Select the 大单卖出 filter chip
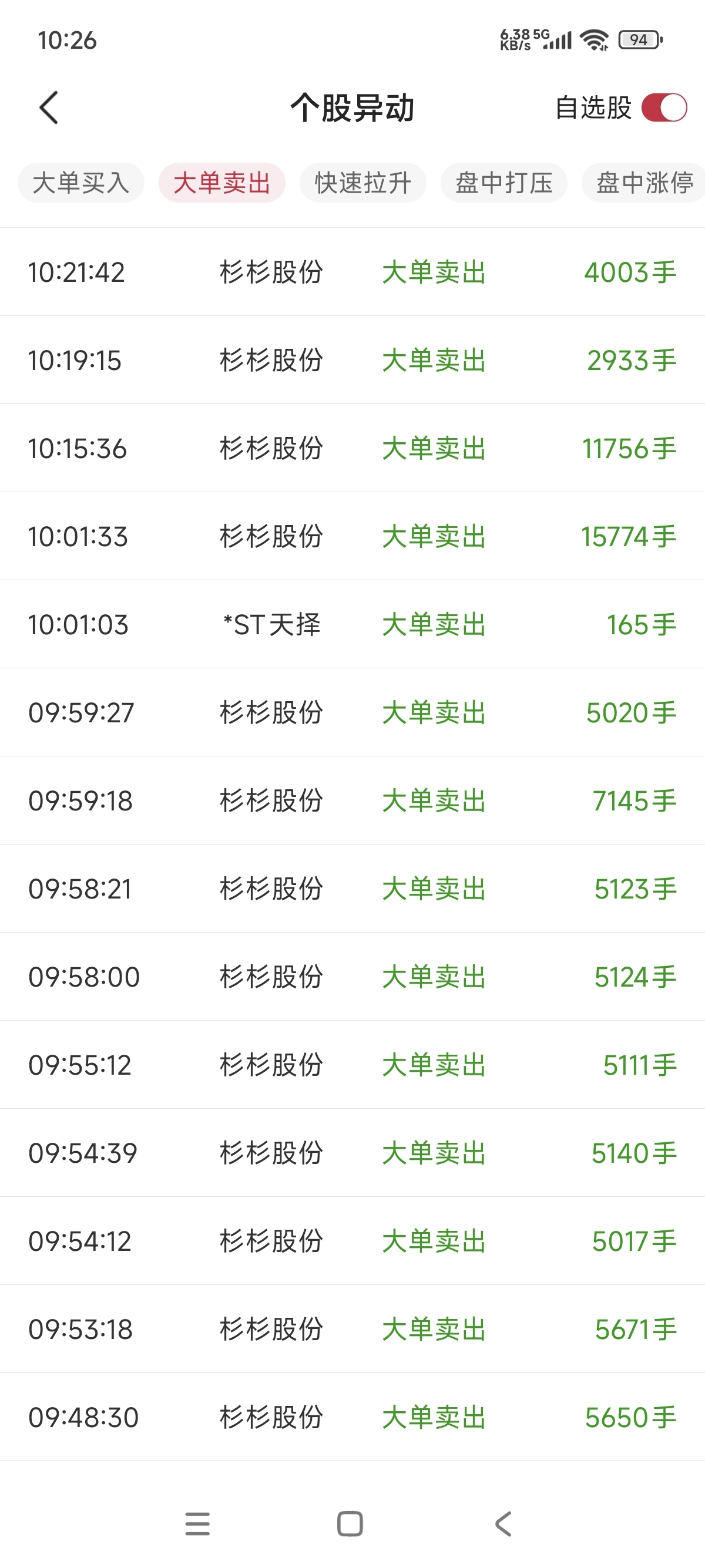Image resolution: width=705 pixels, height=1568 pixels. pyautogui.click(x=221, y=183)
